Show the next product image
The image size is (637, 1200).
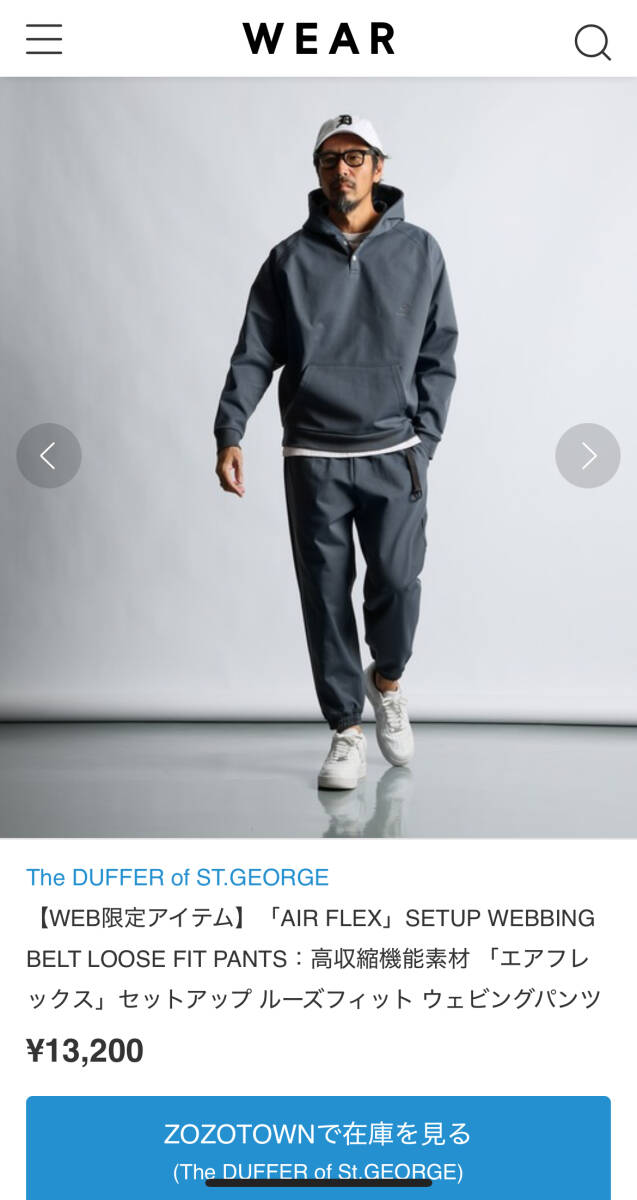click(588, 456)
